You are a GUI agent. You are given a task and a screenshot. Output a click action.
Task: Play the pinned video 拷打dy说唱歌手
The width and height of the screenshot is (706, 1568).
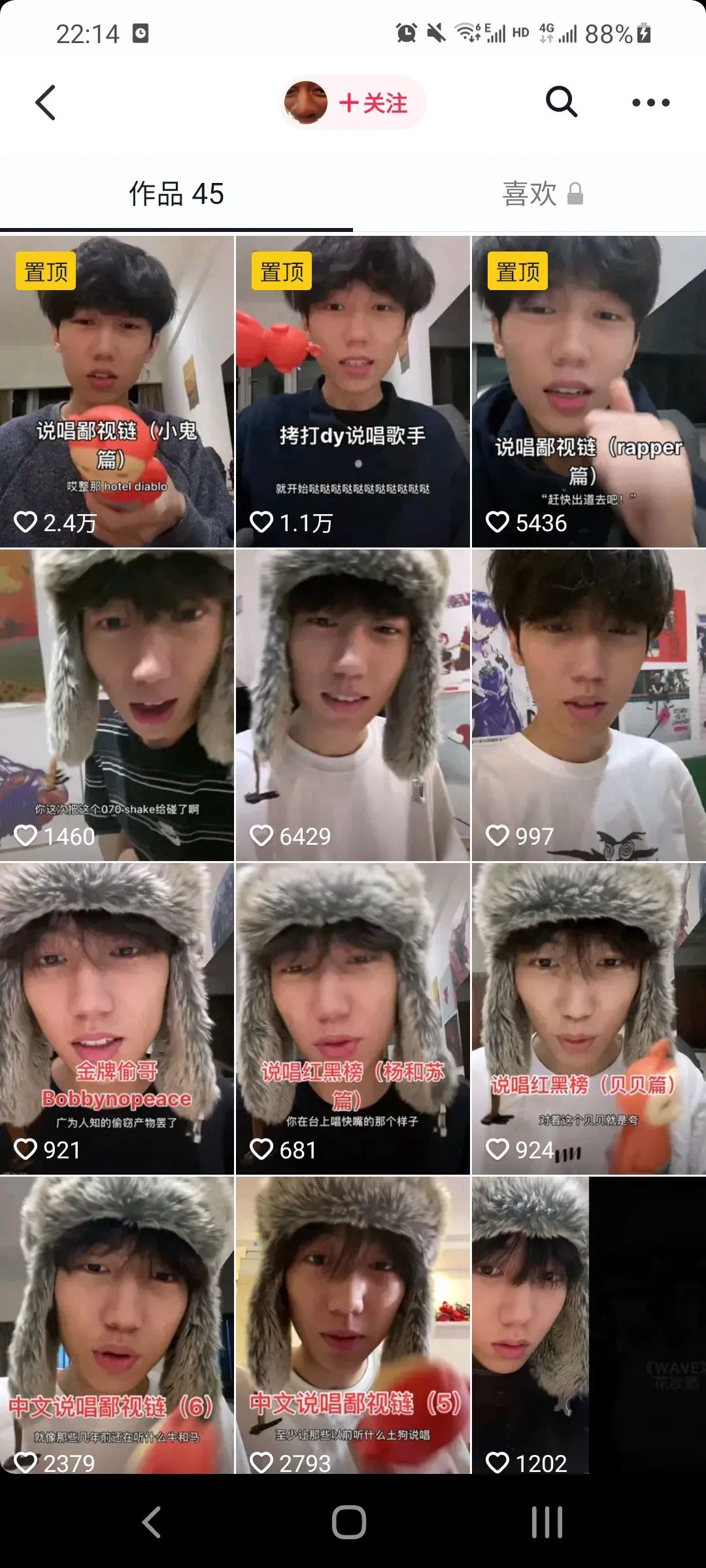353,391
